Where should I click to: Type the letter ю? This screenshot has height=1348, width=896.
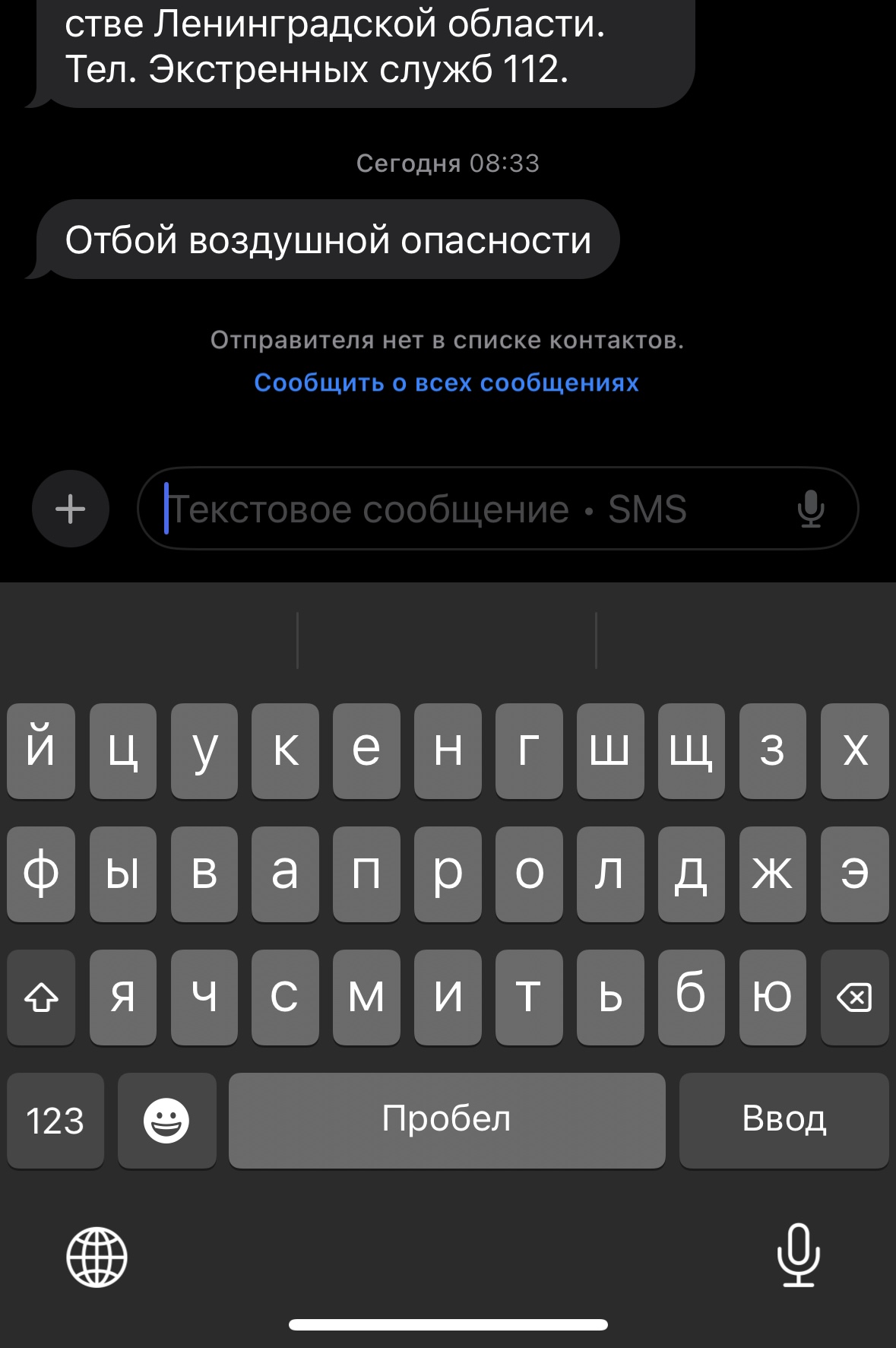click(772, 997)
